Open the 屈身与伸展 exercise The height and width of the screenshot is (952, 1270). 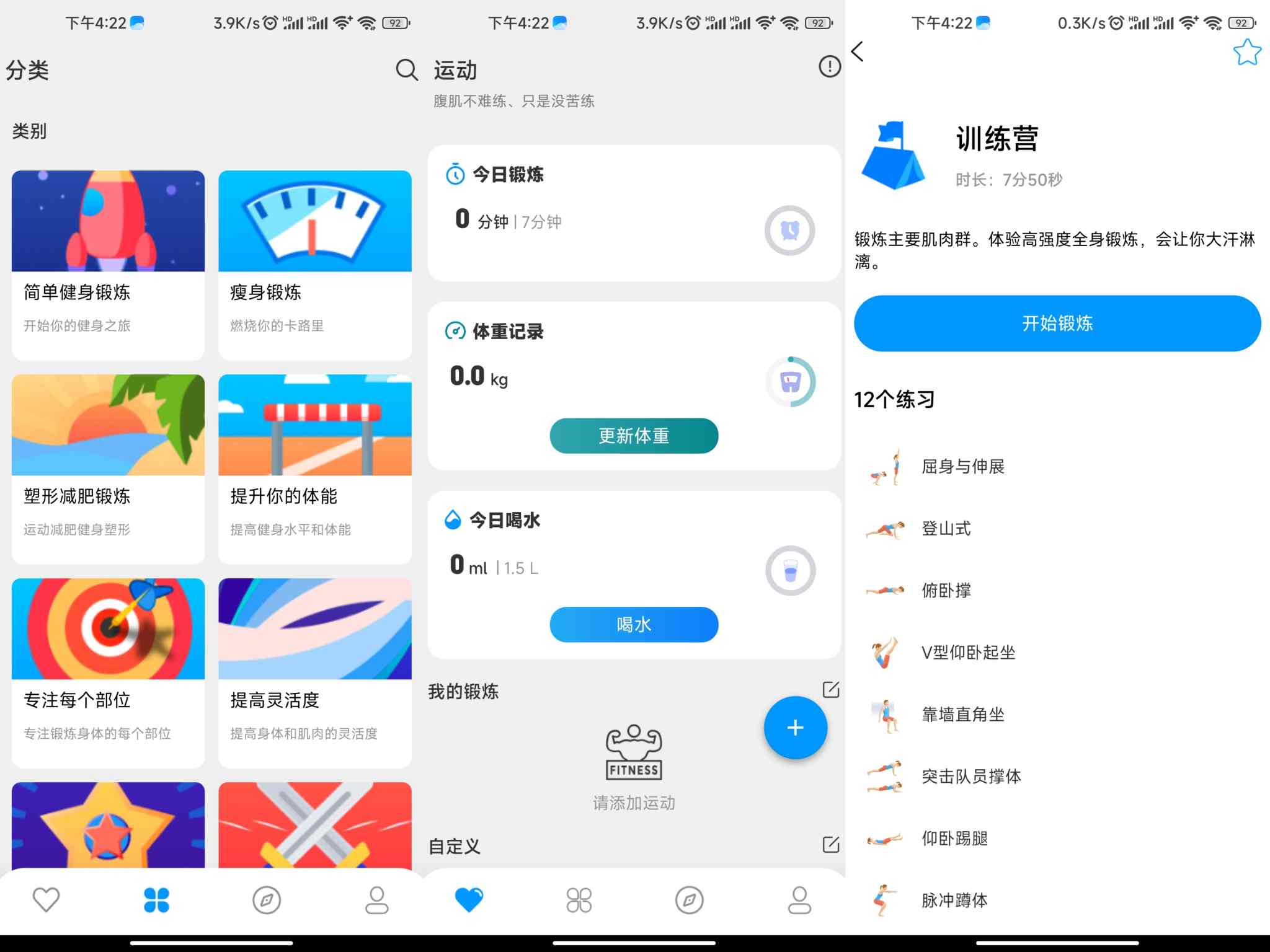pos(962,467)
